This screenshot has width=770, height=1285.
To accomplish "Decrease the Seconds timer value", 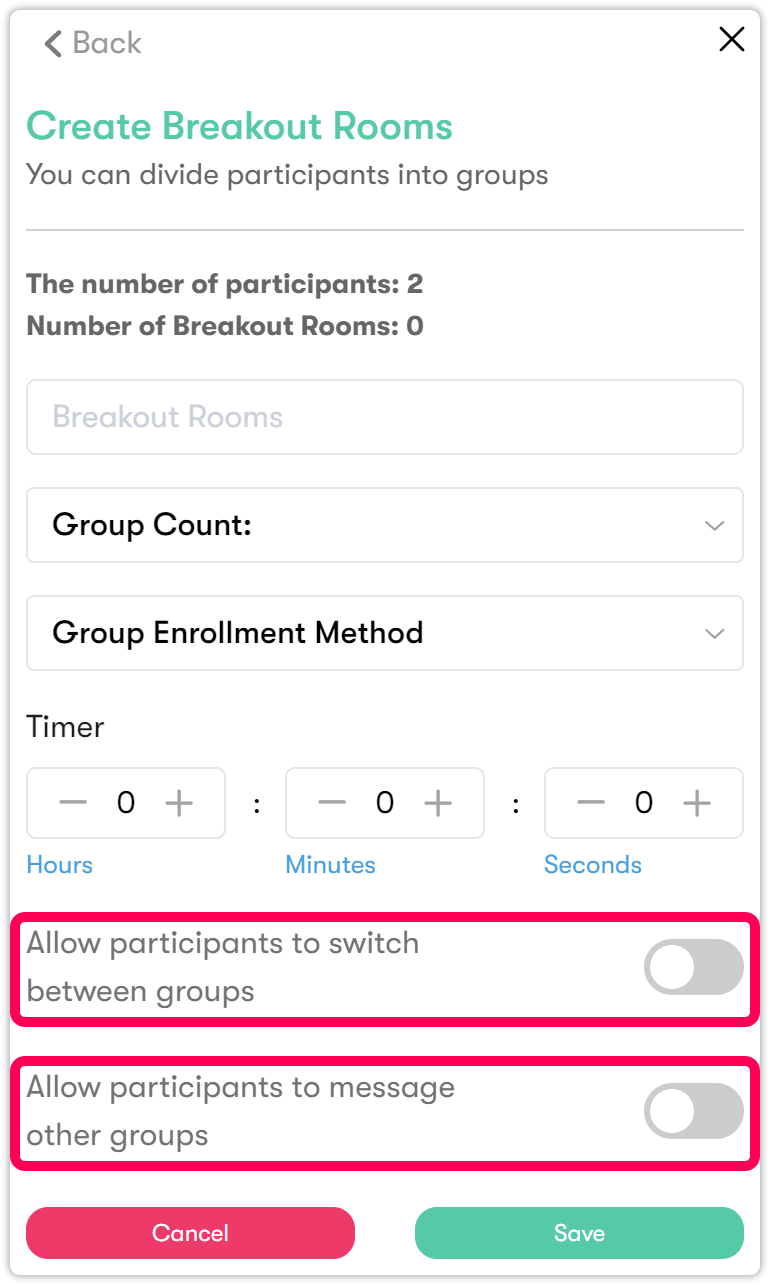I will [x=591, y=803].
